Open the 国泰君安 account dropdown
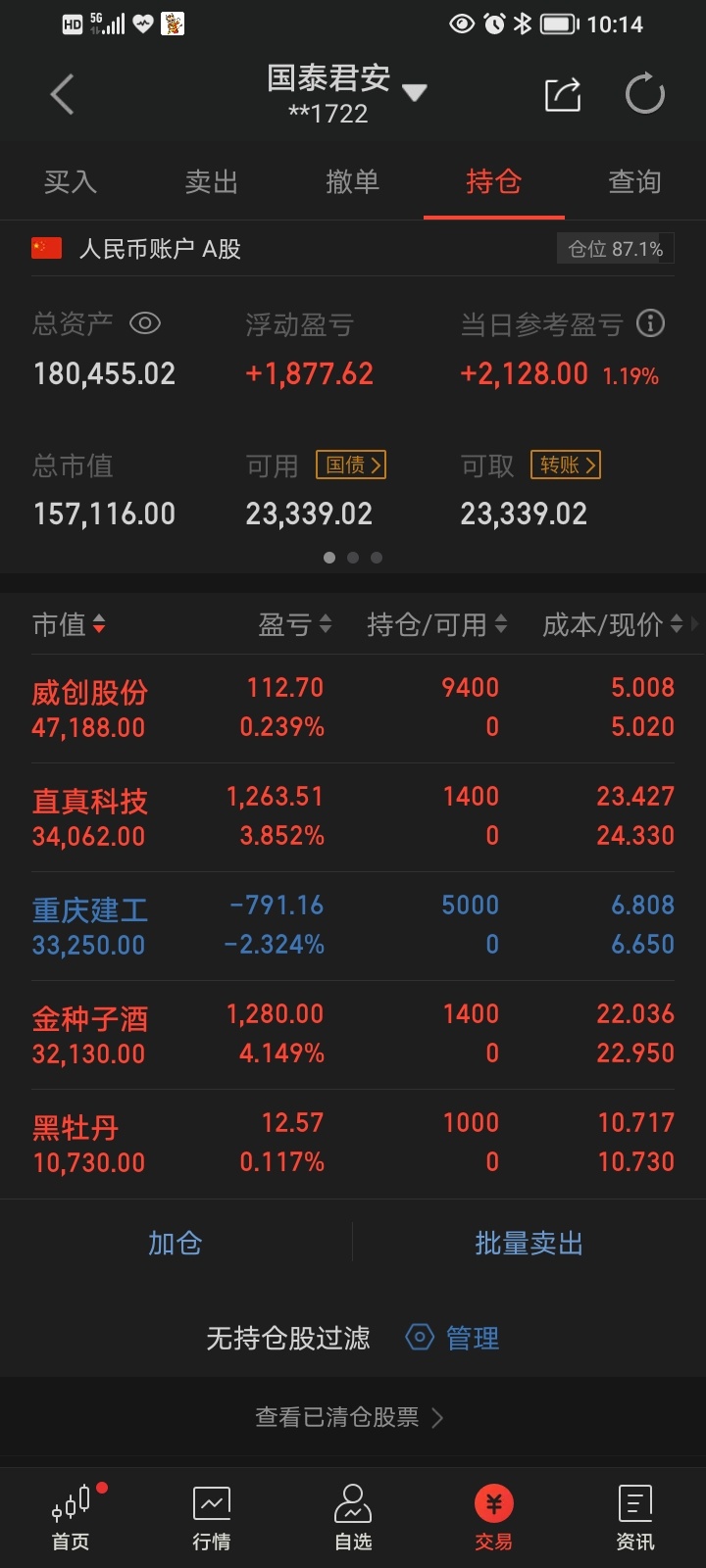This screenshot has height=1568, width=706. (x=415, y=93)
